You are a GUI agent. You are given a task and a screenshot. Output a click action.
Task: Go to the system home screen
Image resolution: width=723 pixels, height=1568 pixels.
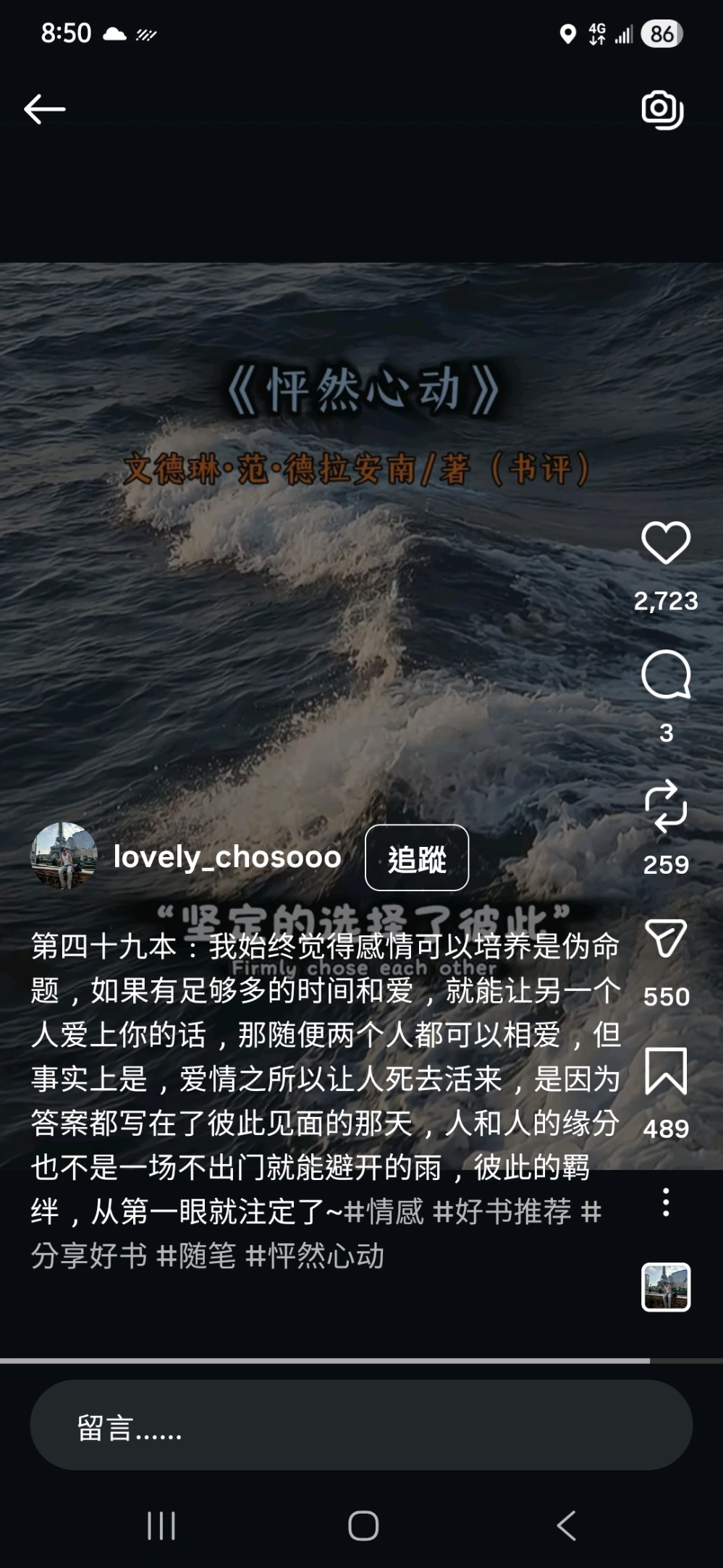(x=363, y=1526)
